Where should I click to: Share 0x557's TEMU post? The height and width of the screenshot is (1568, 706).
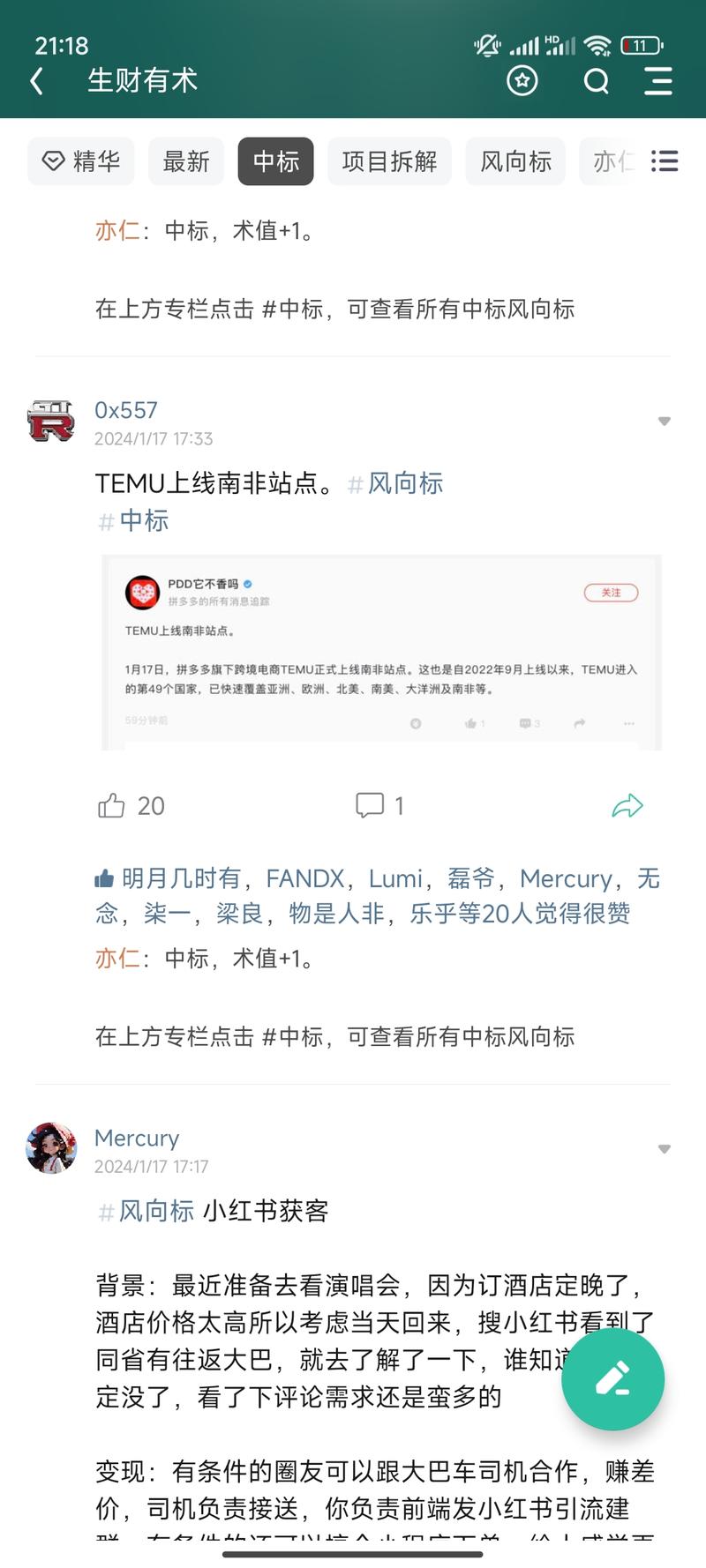coord(627,805)
